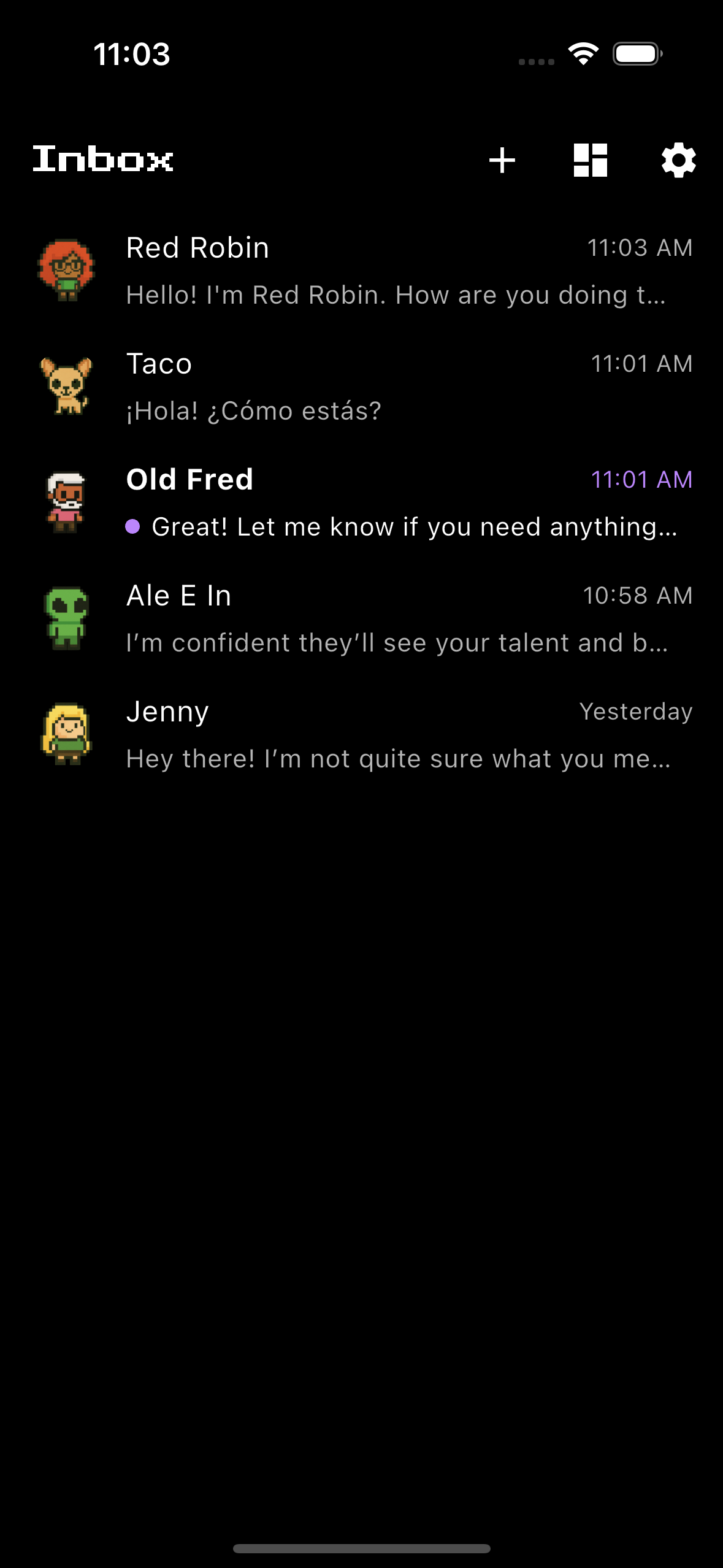This screenshot has height=1568, width=723.
Task: Select Taco's dog avatar
Action: coord(67,385)
